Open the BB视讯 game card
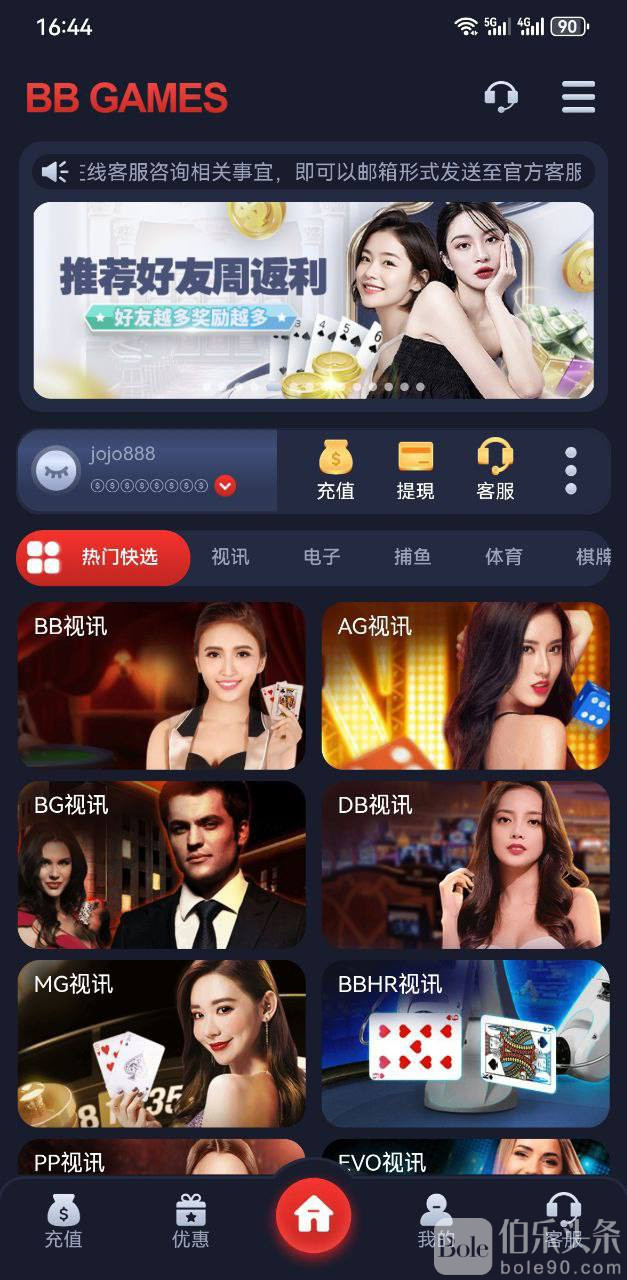Image resolution: width=627 pixels, height=1280 pixels. tap(161, 686)
